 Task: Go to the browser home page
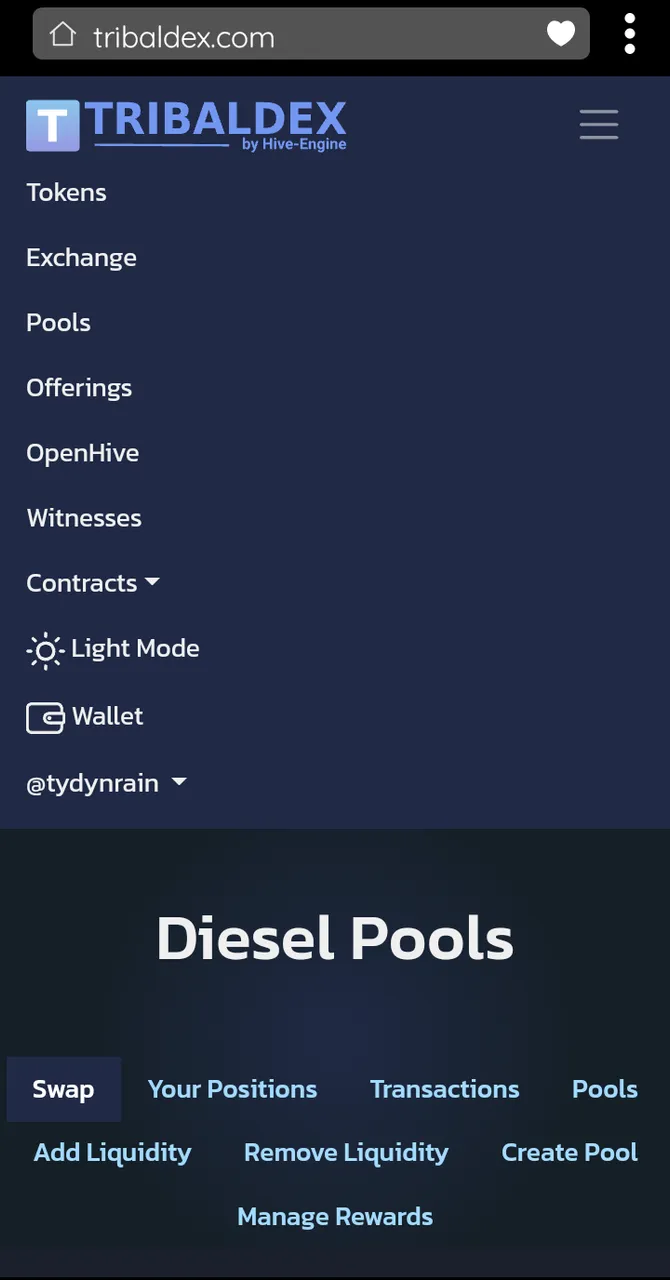click(x=63, y=36)
